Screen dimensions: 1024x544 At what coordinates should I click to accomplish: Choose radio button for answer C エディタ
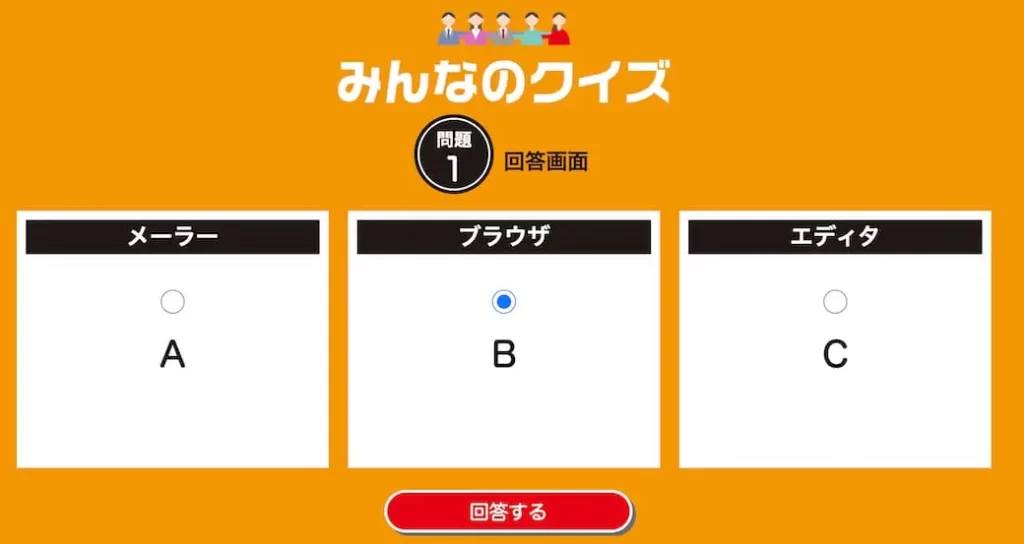[835, 301]
